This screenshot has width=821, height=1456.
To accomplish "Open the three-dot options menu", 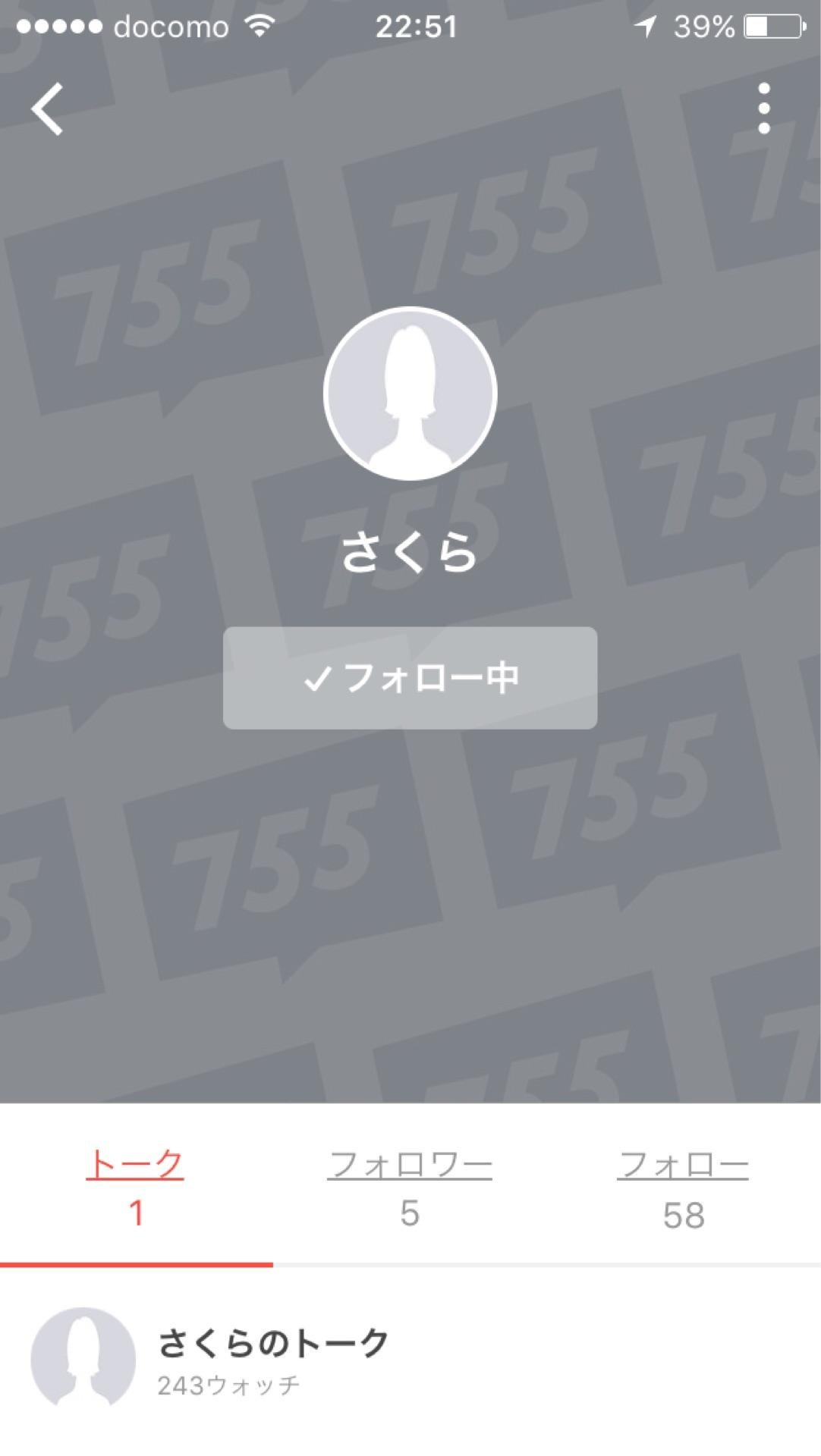I will coord(764,110).
